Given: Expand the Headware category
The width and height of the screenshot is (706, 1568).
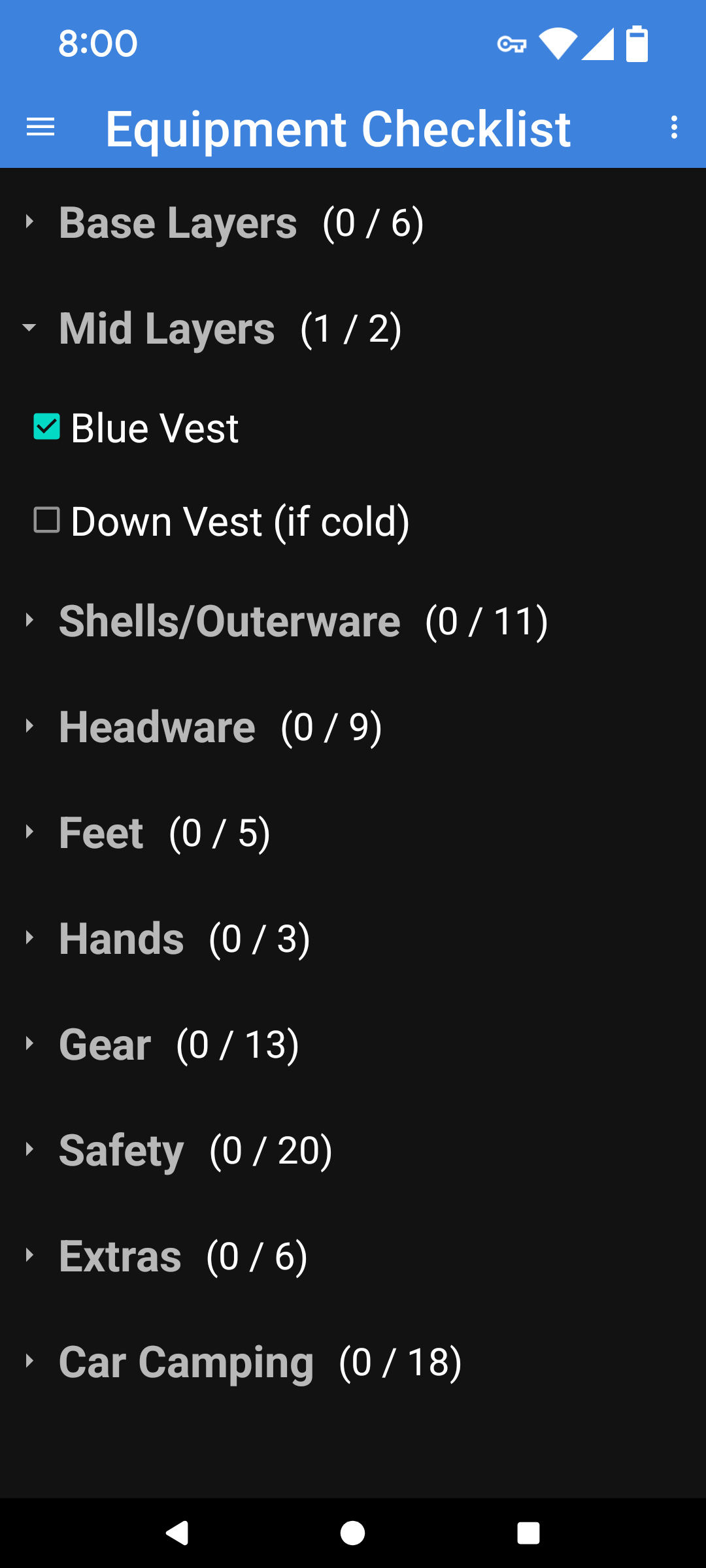Looking at the screenshot, I should 157,727.
